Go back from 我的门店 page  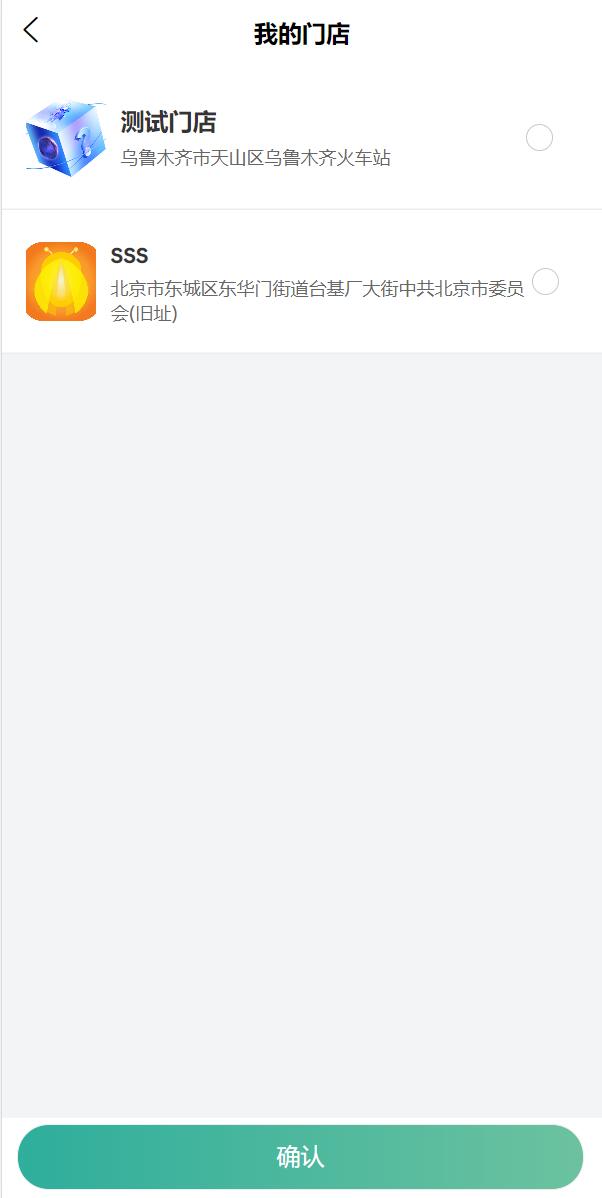31,31
